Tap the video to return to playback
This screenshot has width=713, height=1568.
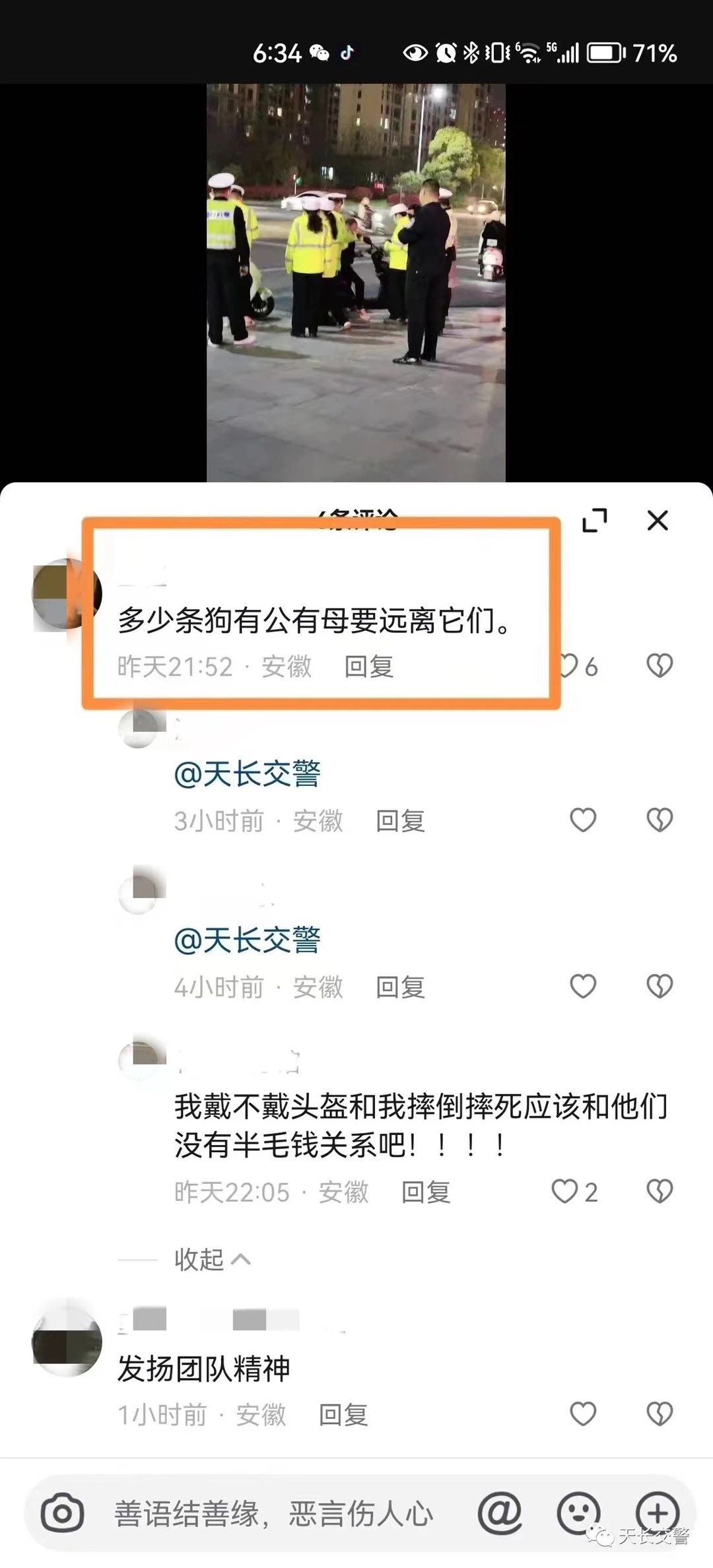coord(356,284)
